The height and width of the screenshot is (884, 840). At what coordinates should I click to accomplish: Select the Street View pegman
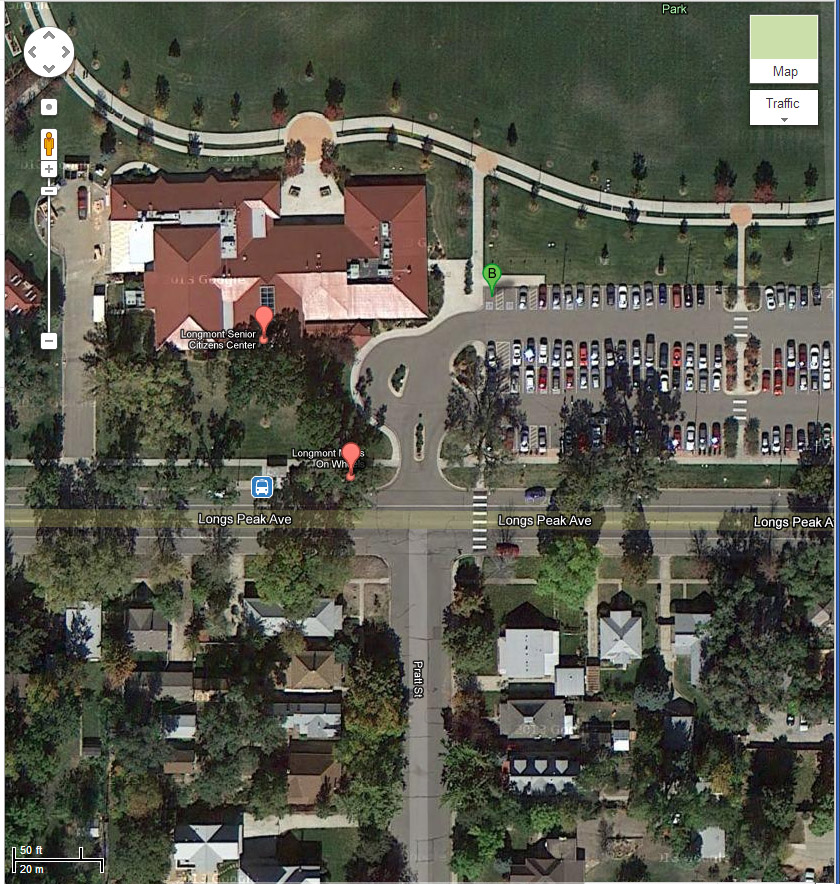pos(49,143)
